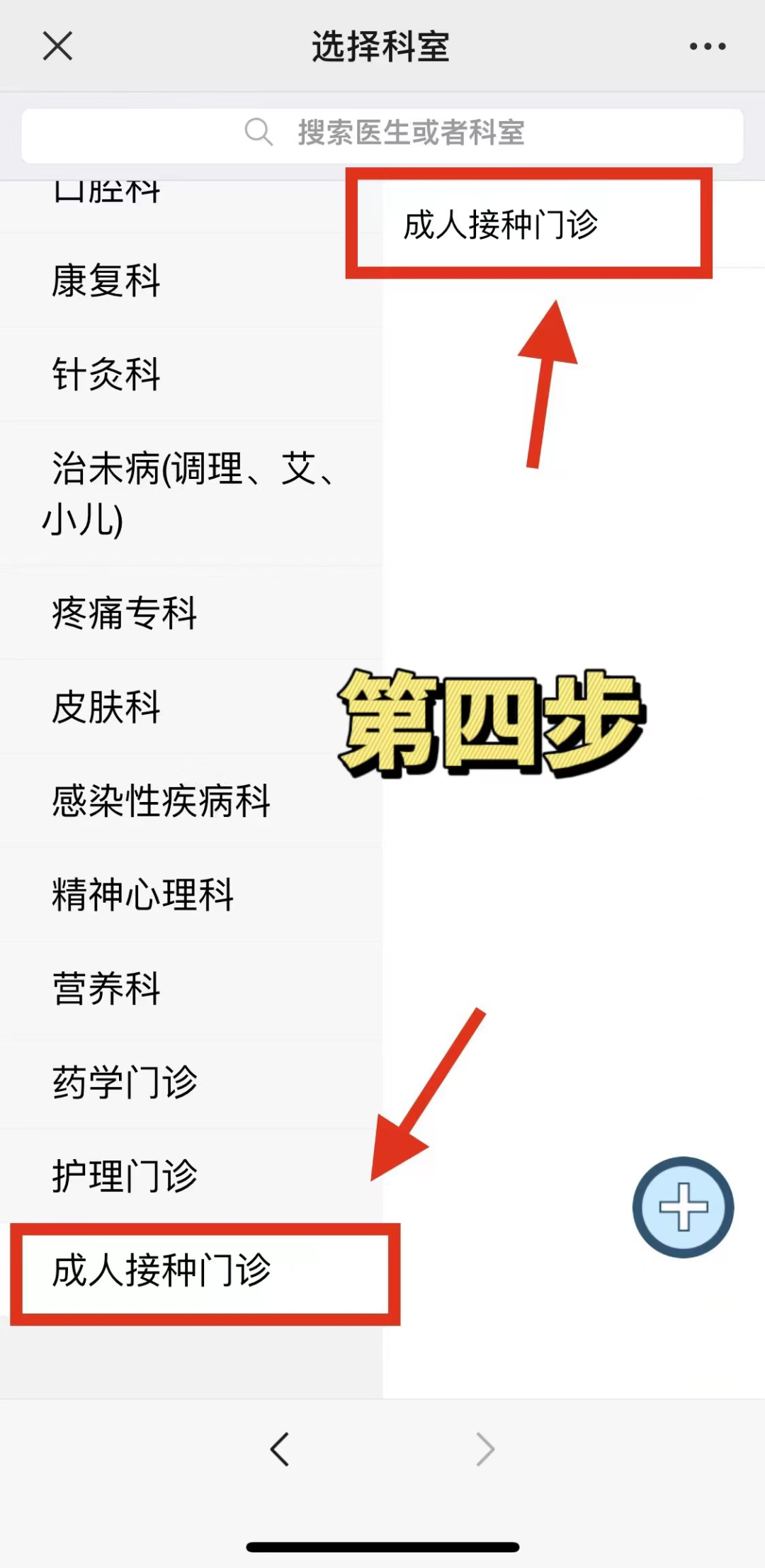Tap the blue floating plus button
Screen dimensions: 765x1568
(683, 1207)
